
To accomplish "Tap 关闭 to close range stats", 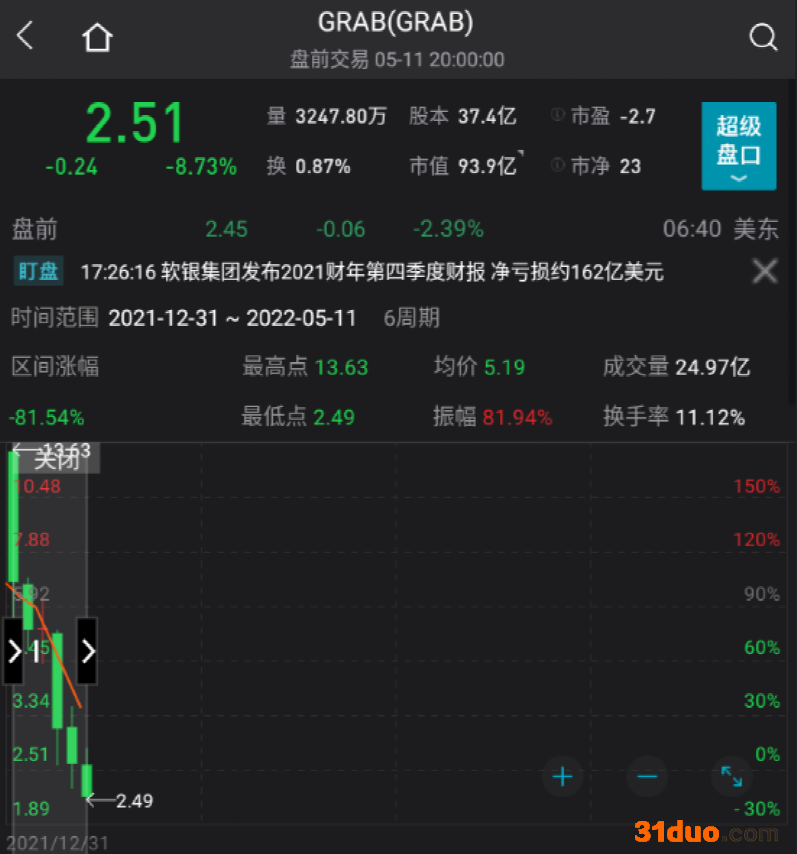I will 56,459.
